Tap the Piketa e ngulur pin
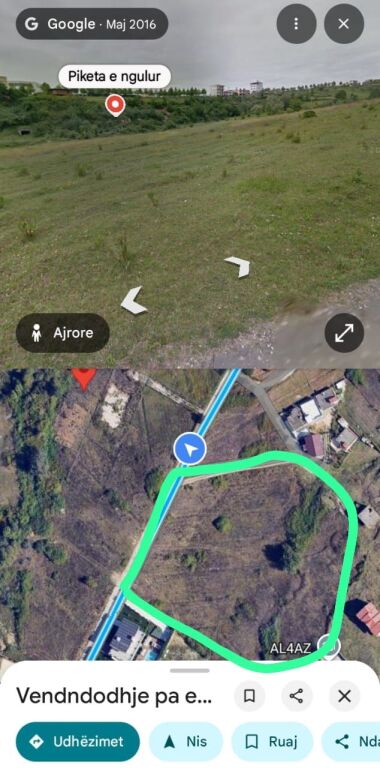 [x=116, y=105]
